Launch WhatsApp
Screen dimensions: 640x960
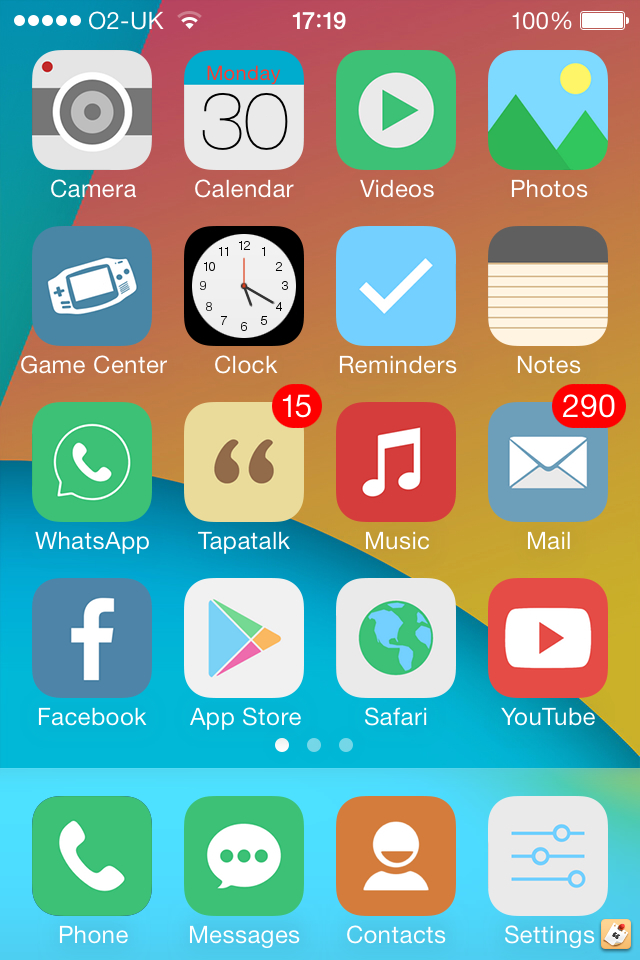(92, 462)
